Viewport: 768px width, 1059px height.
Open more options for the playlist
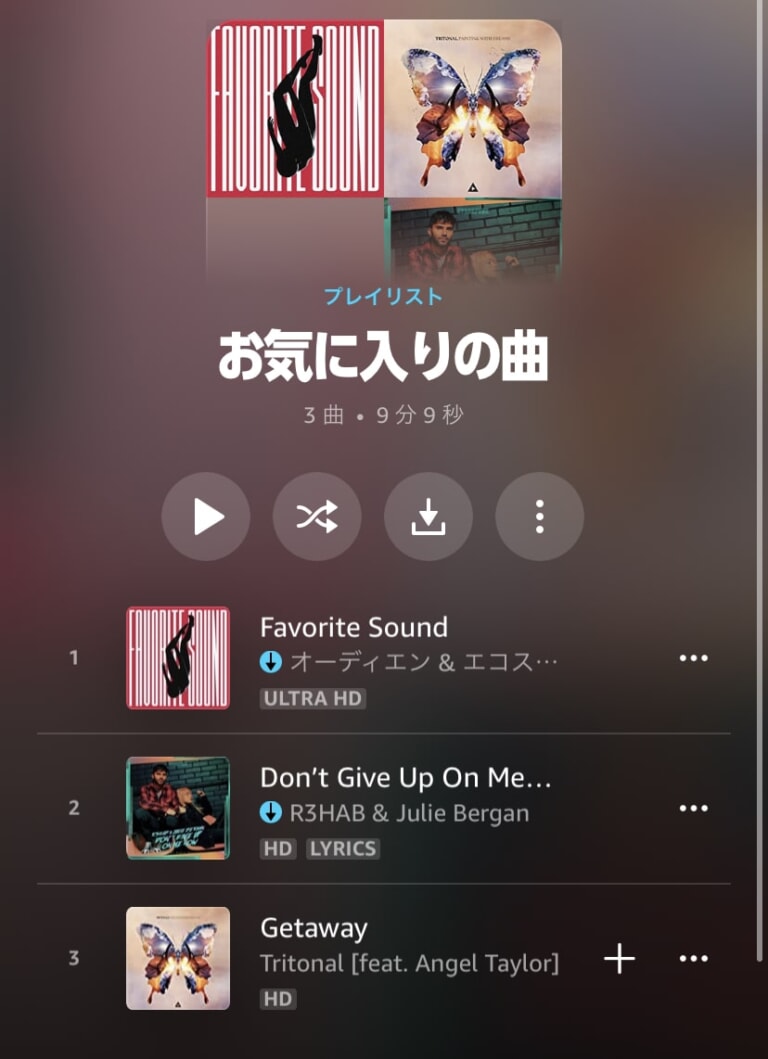539,517
